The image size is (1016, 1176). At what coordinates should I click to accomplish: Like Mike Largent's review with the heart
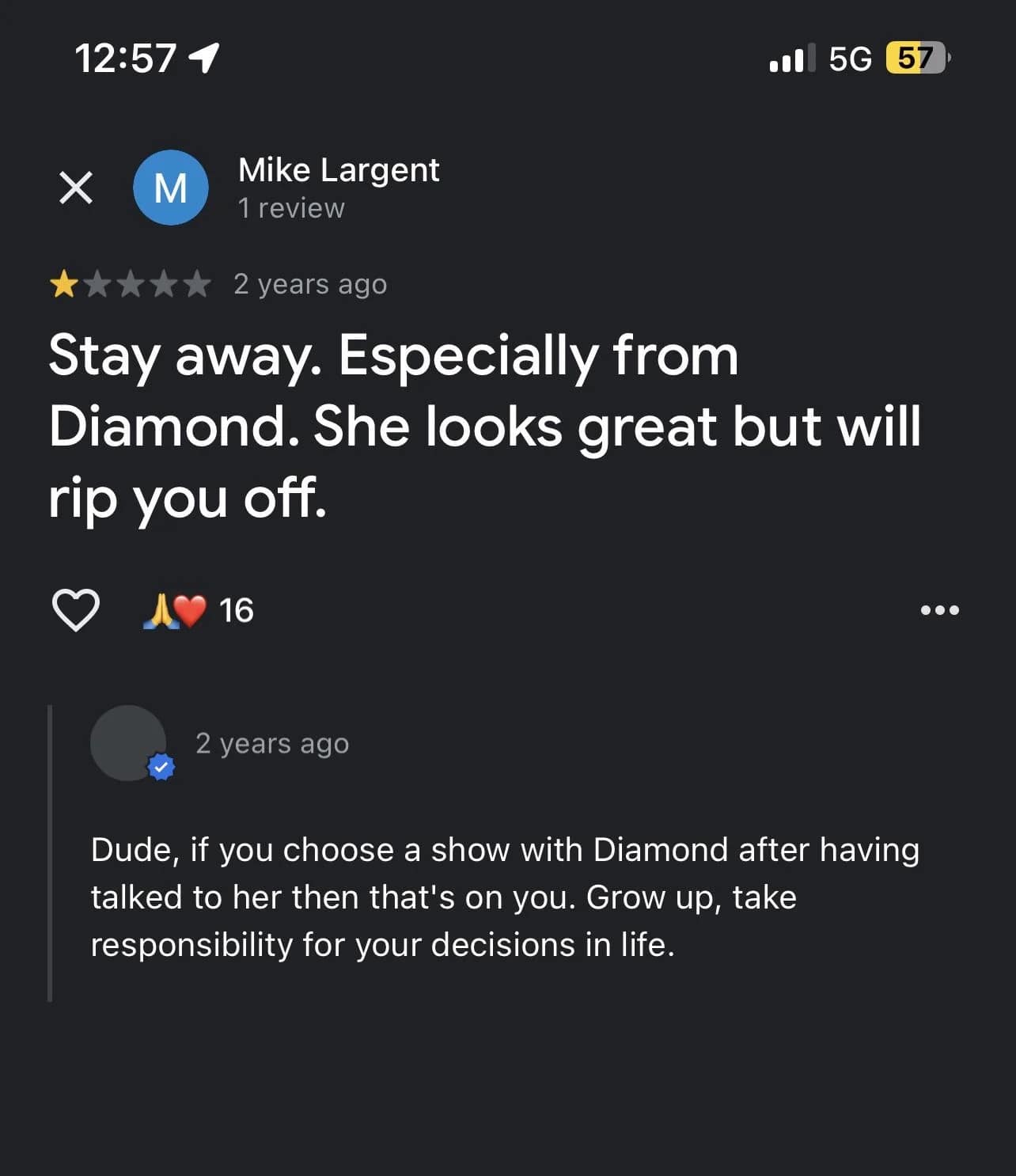[76, 610]
